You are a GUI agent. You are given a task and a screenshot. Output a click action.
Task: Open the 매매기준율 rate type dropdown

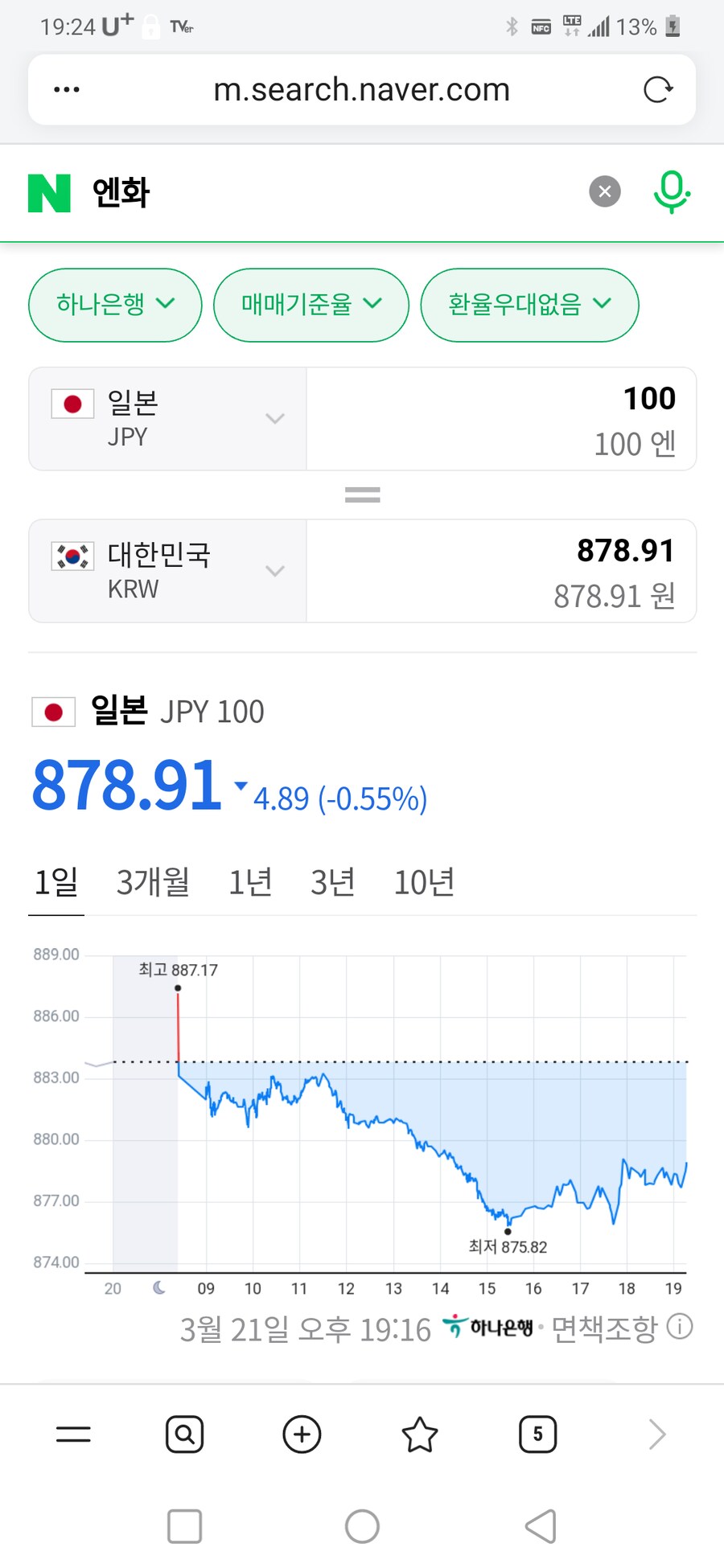coord(311,305)
